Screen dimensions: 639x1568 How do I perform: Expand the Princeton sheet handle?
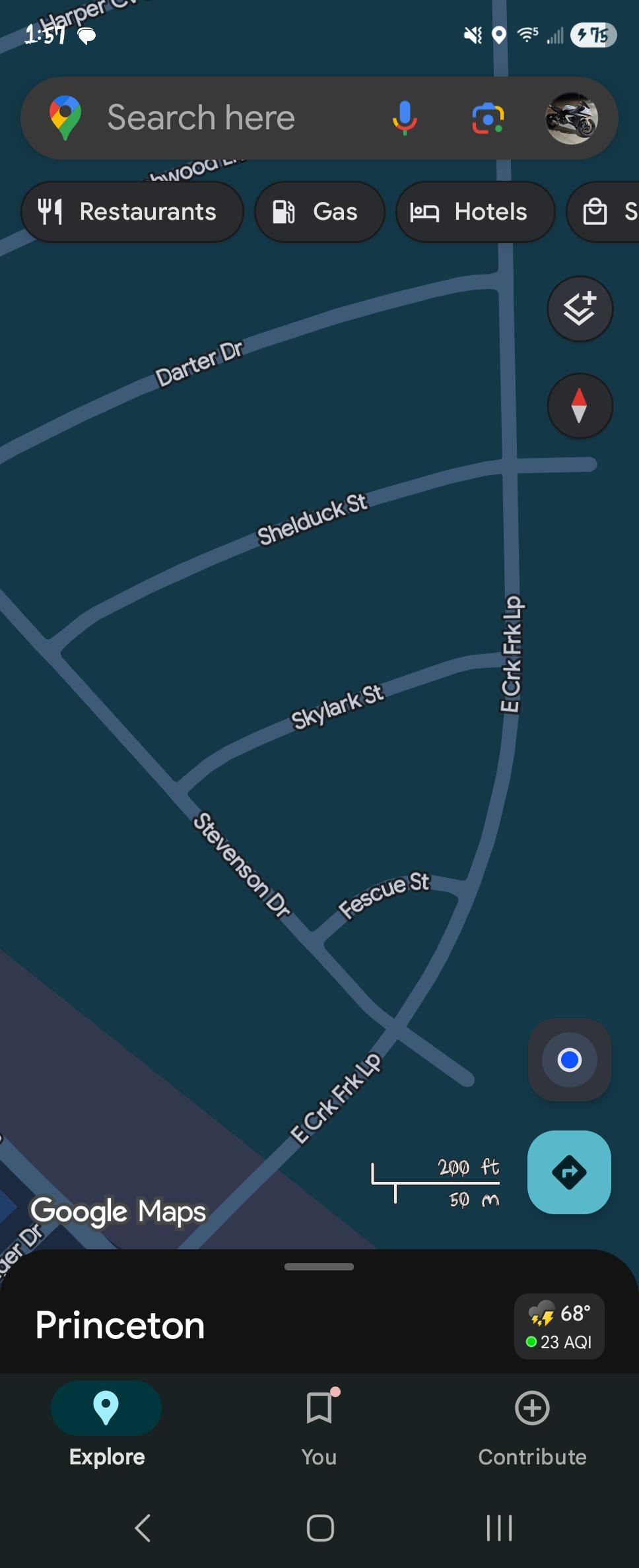(x=319, y=1266)
